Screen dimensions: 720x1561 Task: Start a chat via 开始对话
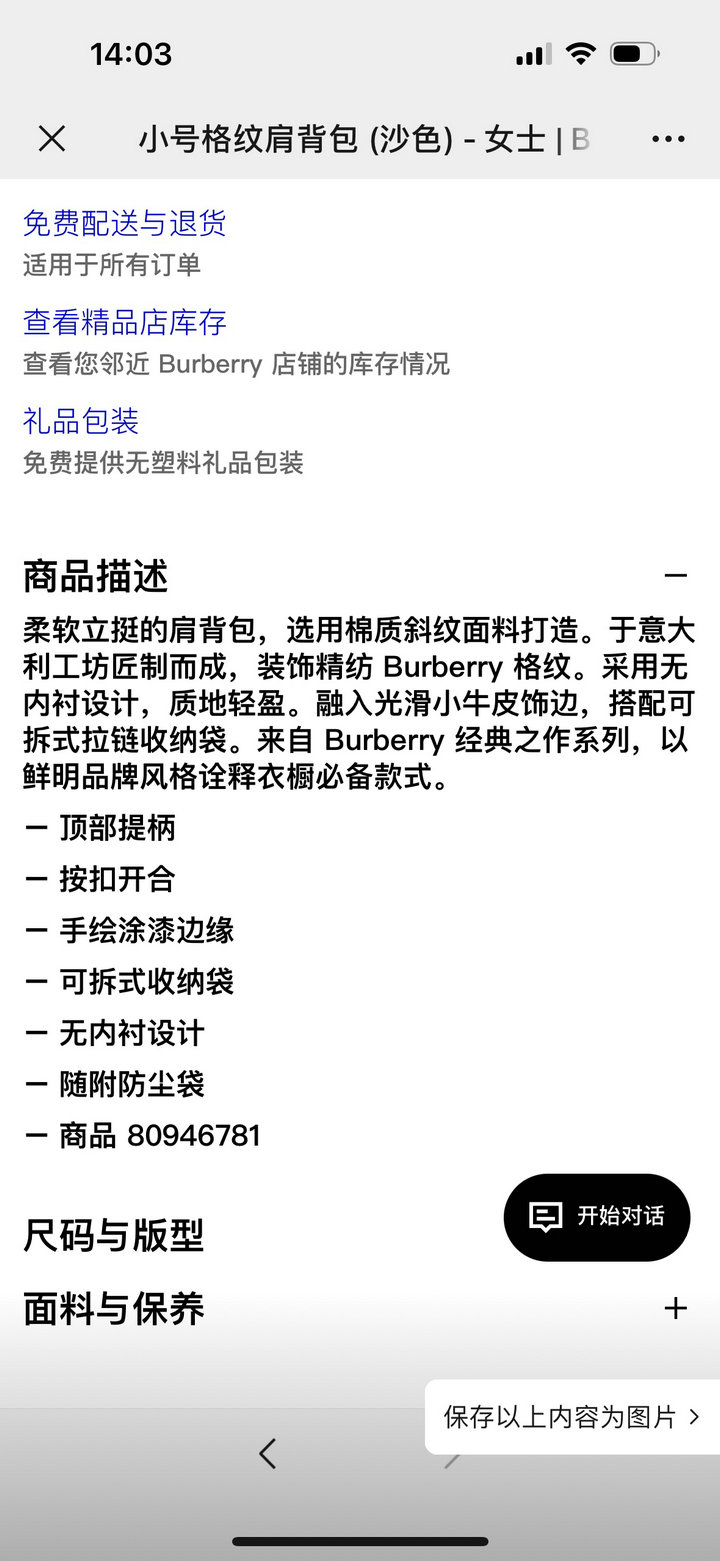(x=597, y=1217)
